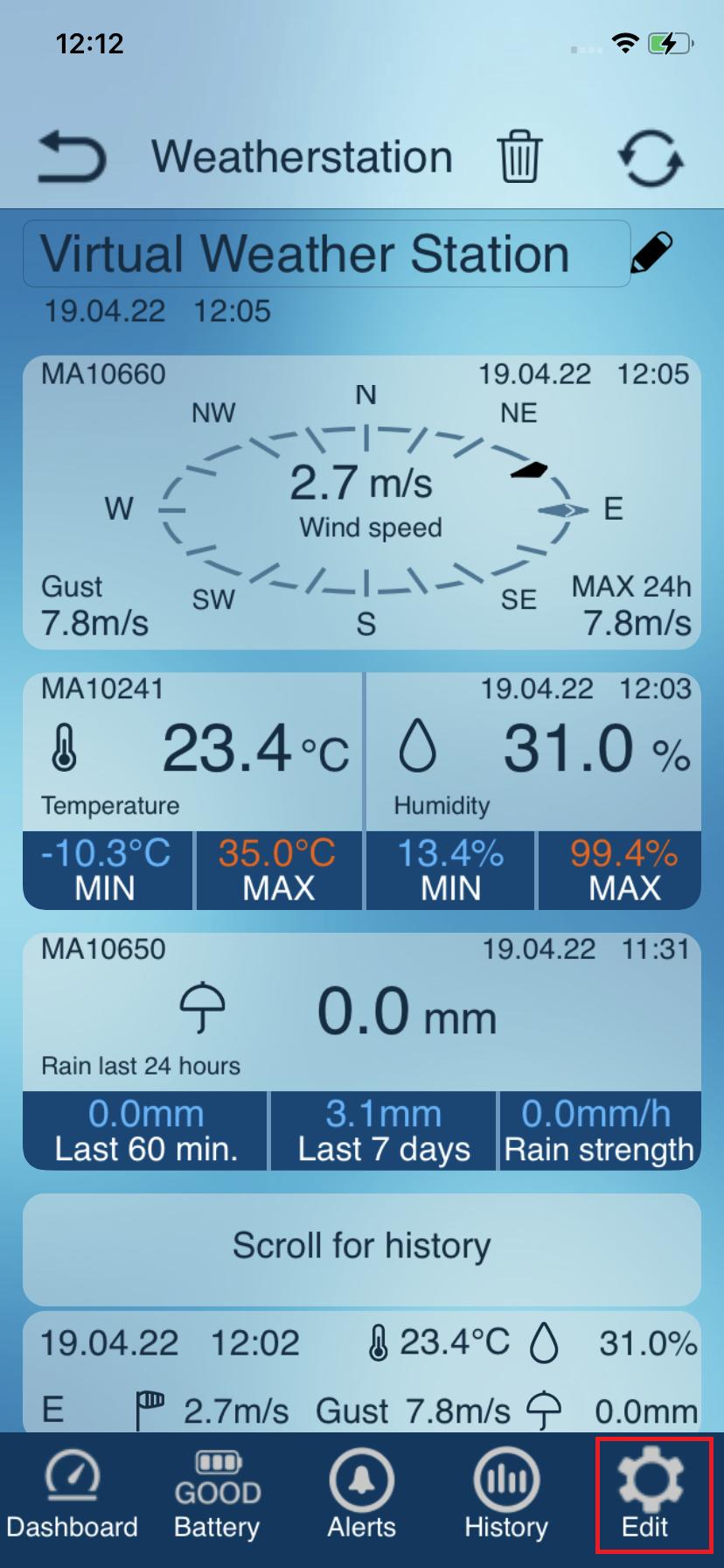Open the Virtual Weather Station name field
The height and width of the screenshot is (1568, 724).
(x=325, y=254)
